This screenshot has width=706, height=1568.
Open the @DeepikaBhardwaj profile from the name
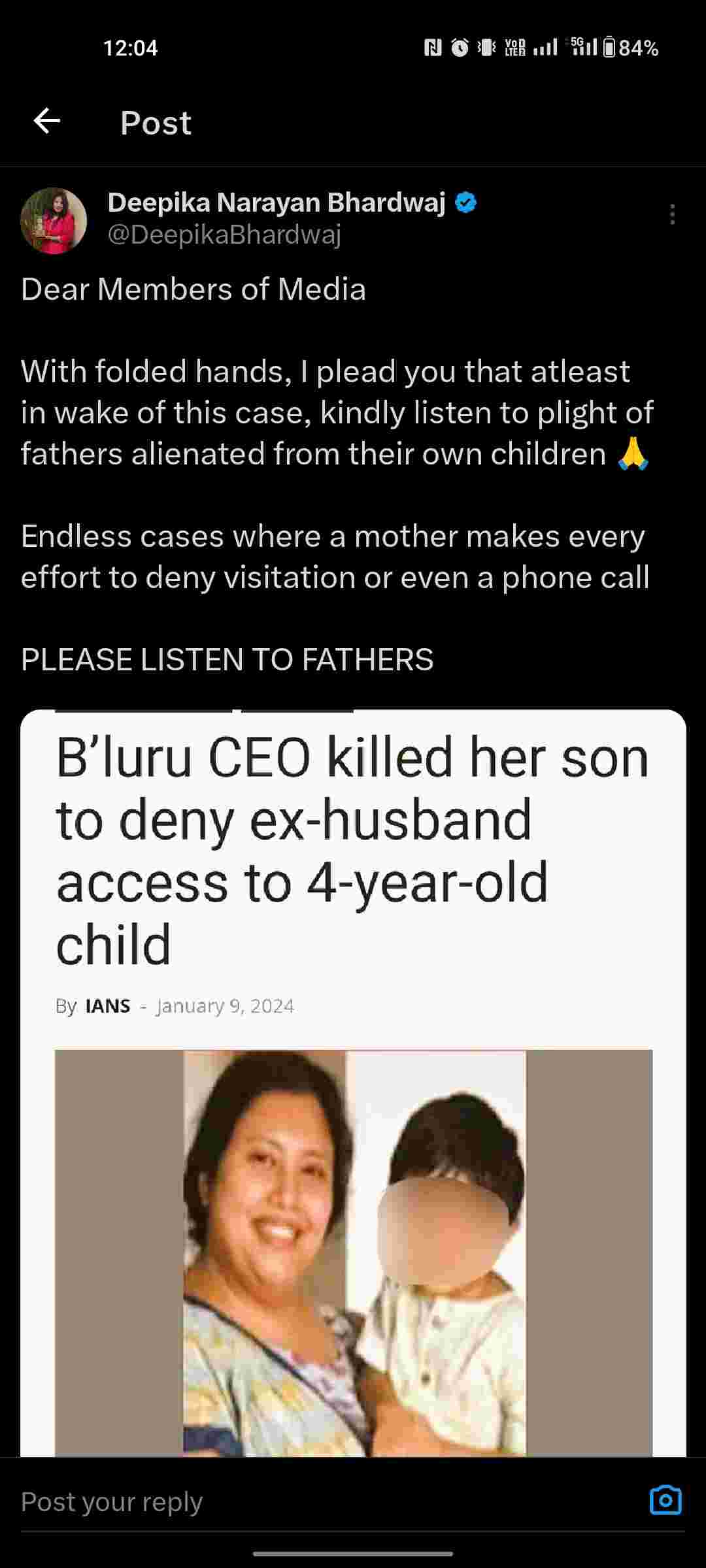(276, 203)
